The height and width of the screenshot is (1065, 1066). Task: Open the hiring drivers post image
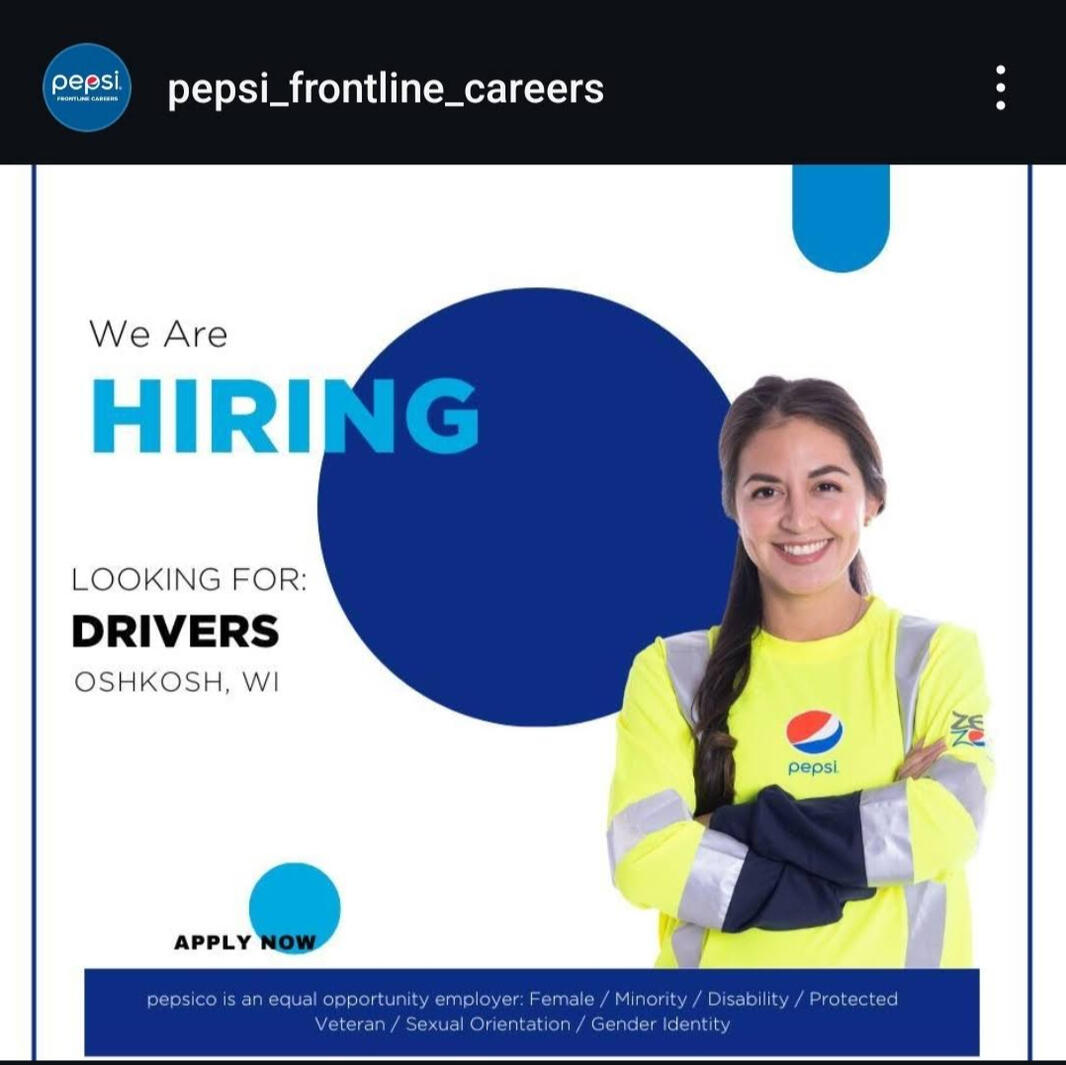[532, 610]
